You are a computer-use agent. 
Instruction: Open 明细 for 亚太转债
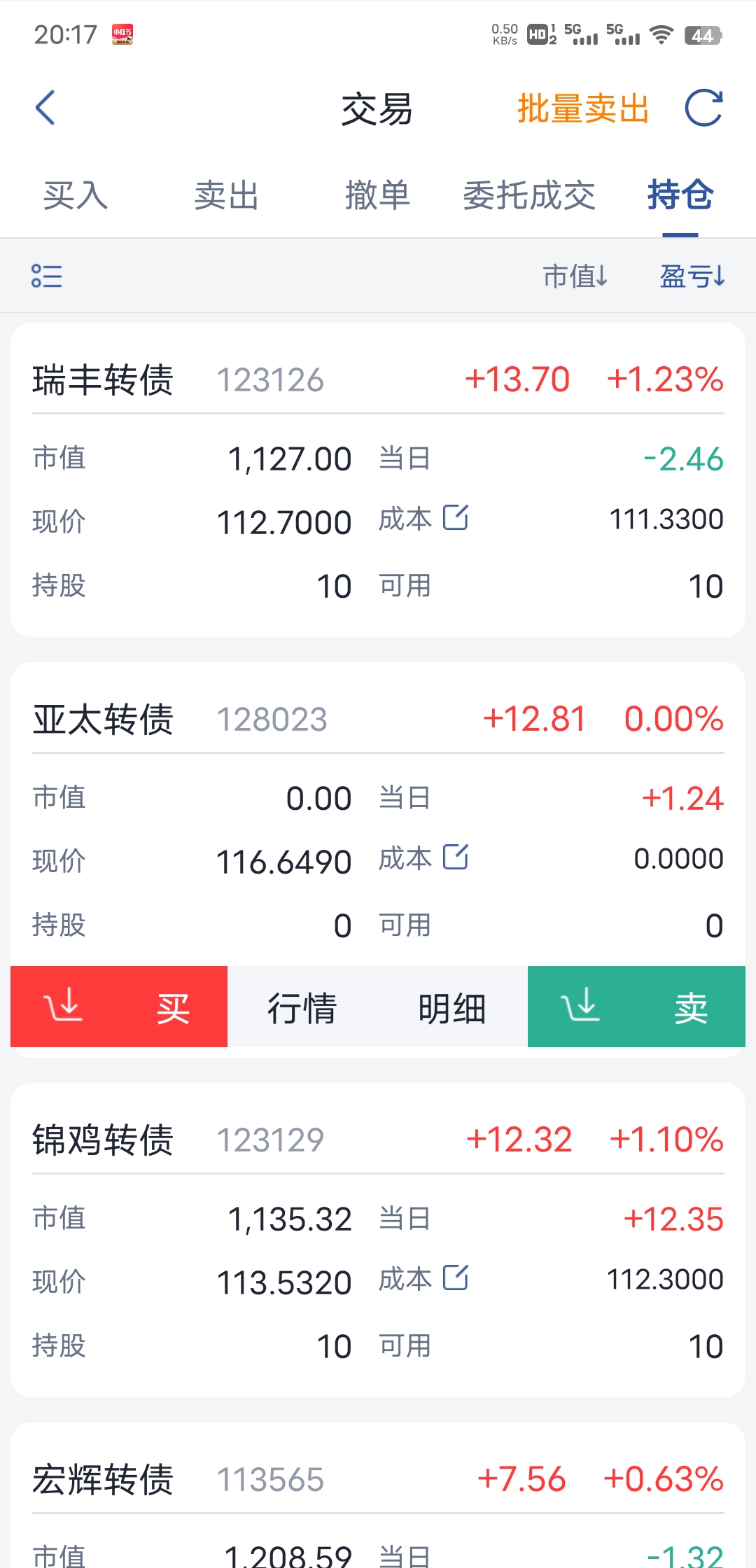pyautogui.click(x=452, y=1008)
